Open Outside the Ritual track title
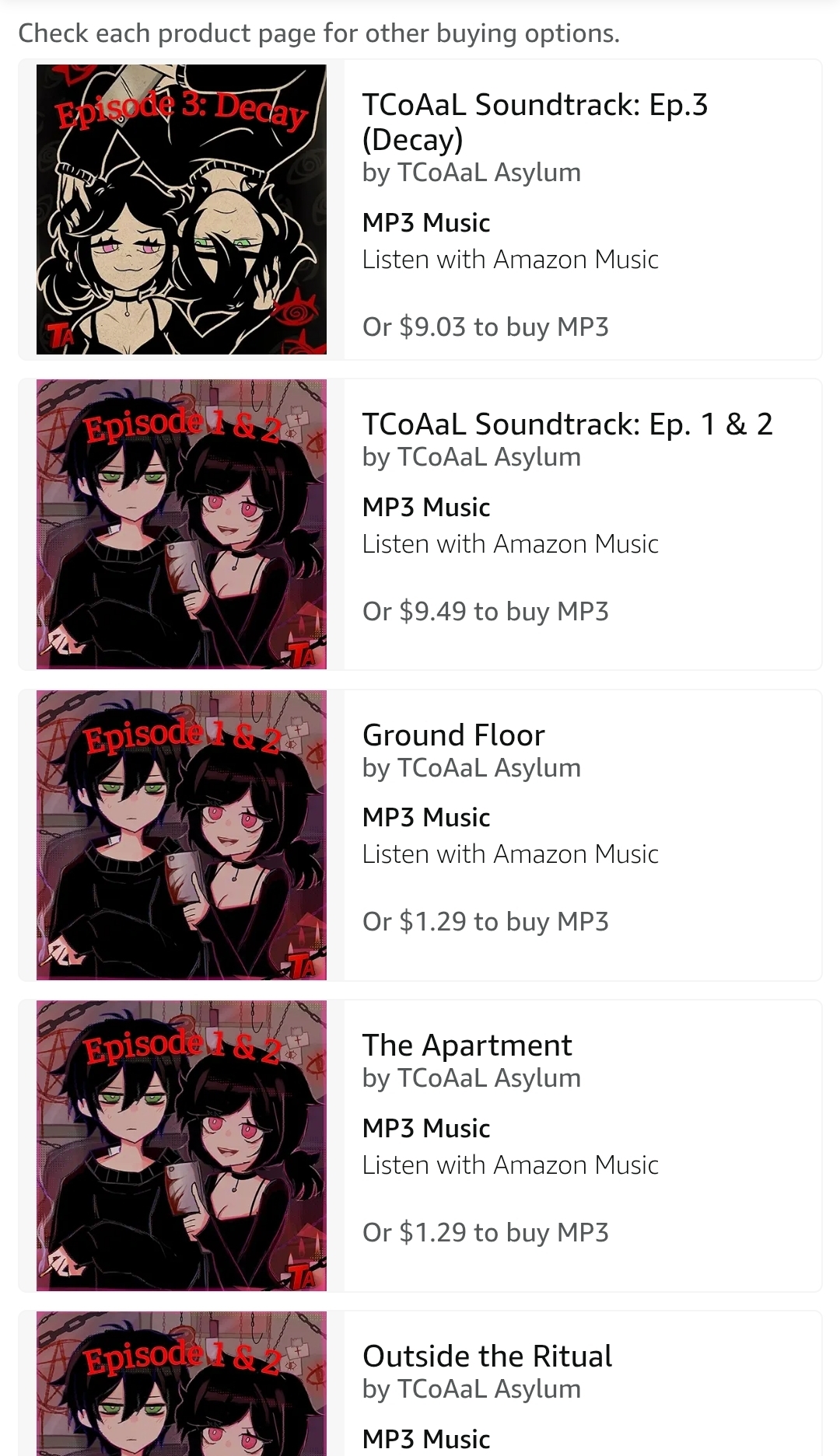Image resolution: width=840 pixels, height=1456 pixels. pos(487,1356)
